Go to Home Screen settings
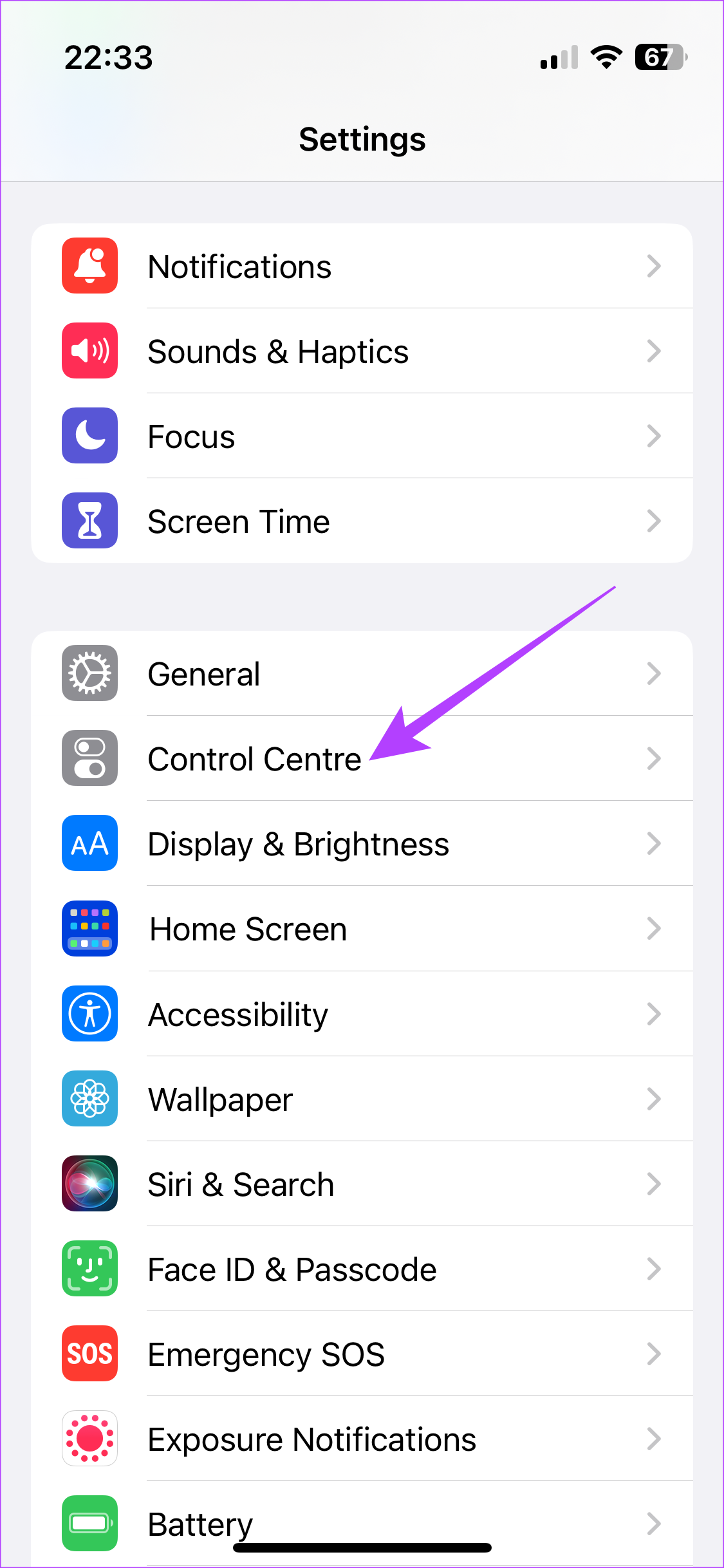The width and height of the screenshot is (724, 1568). [362, 929]
